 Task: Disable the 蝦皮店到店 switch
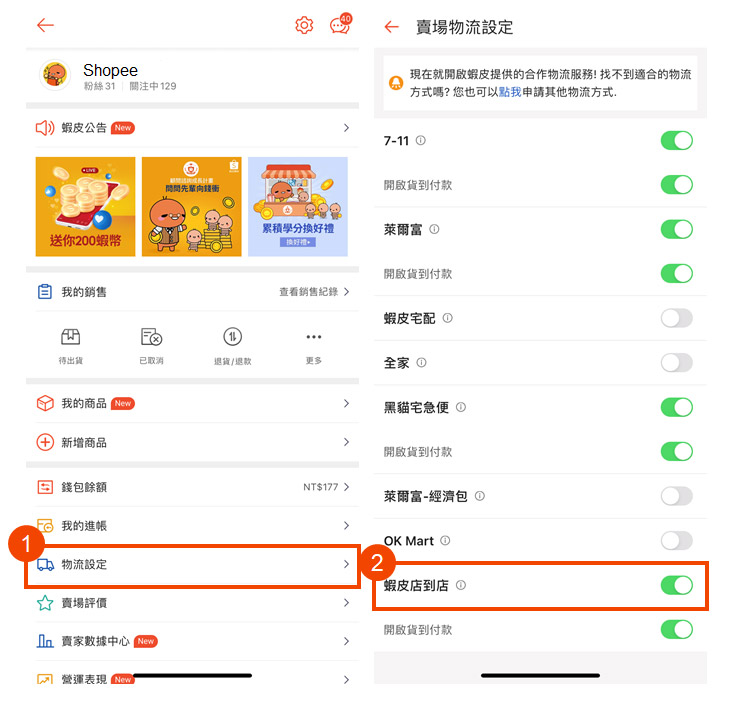pyautogui.click(x=676, y=585)
